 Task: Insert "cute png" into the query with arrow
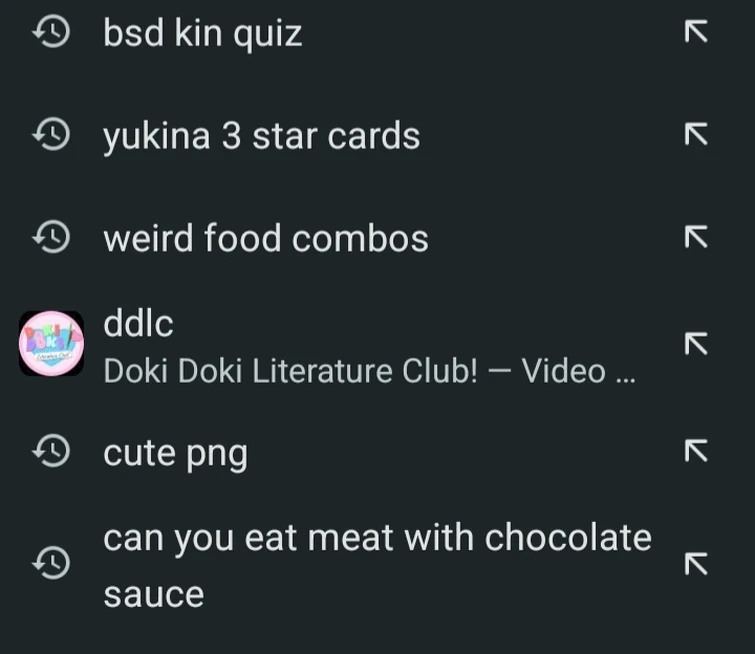tap(695, 451)
